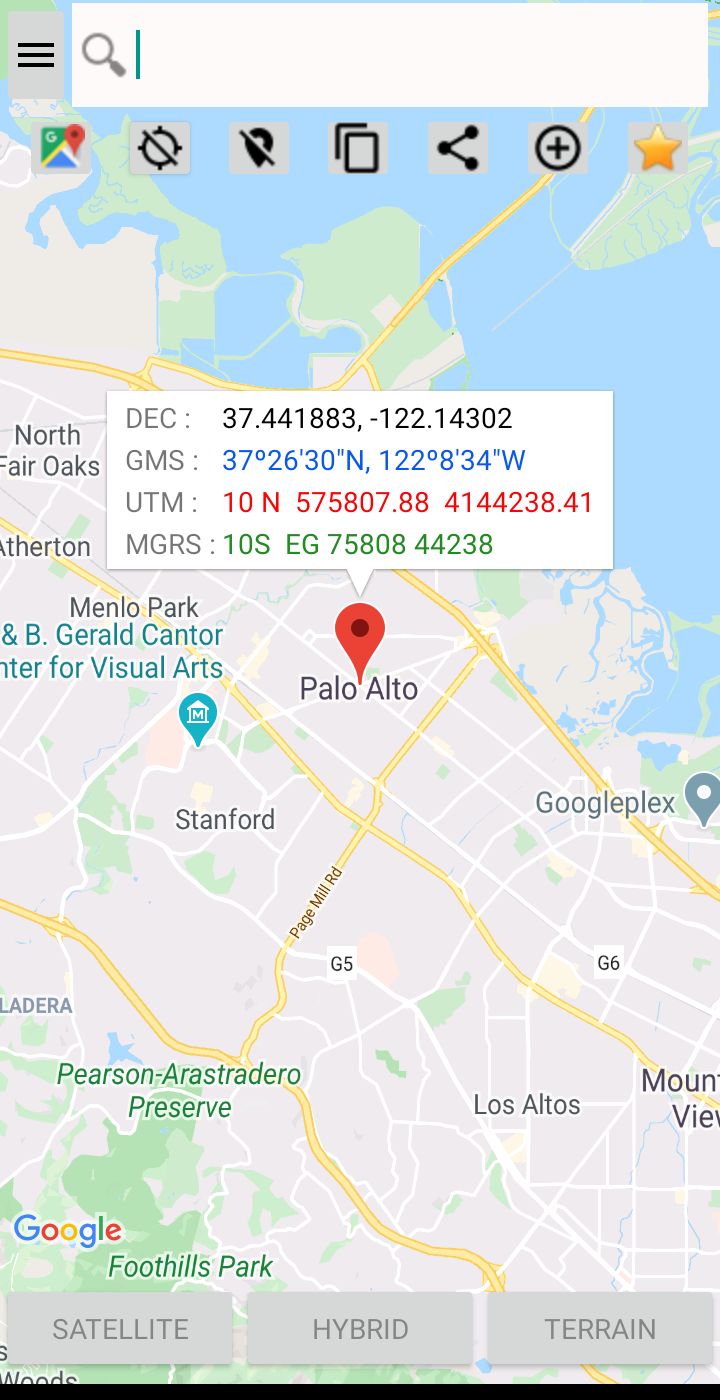Switch map to Satellite view
This screenshot has width=720, height=1400.
(120, 1328)
